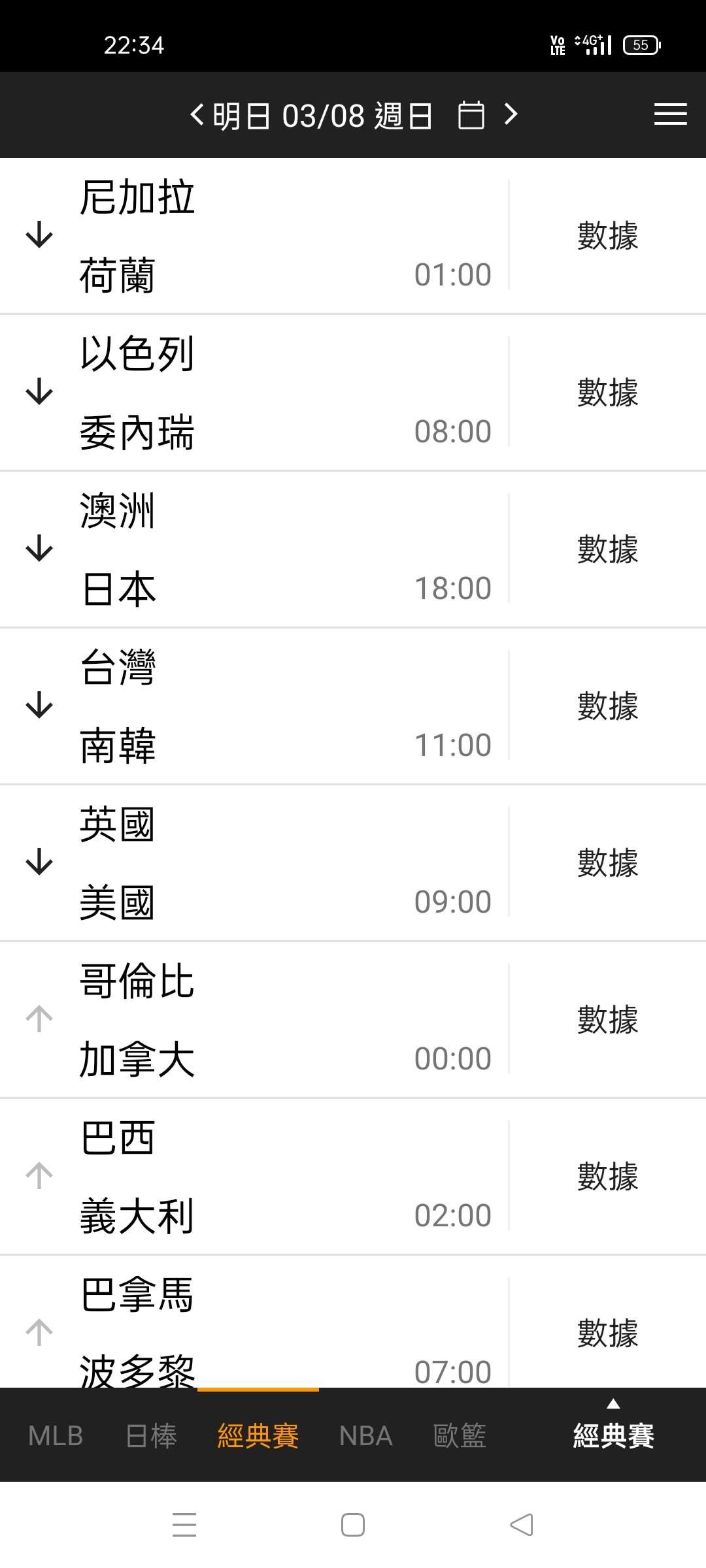The width and height of the screenshot is (706, 1568).
Task: View 數據 for 英國 vs 美國
Action: (607, 862)
